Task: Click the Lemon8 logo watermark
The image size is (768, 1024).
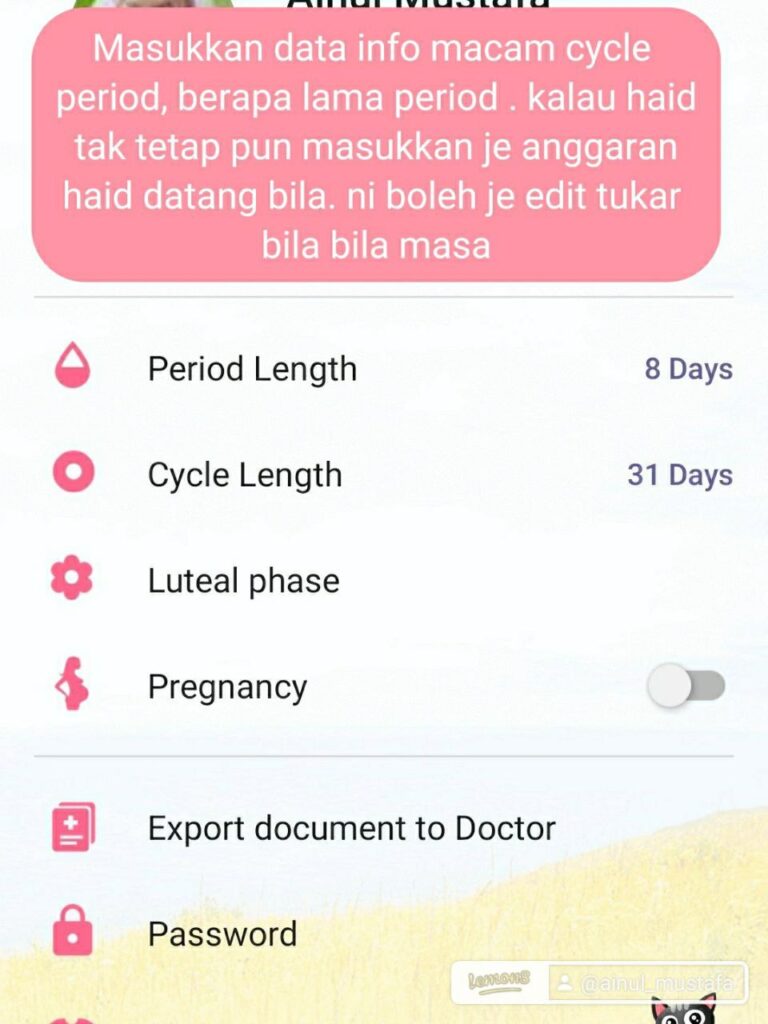Action: (497, 981)
